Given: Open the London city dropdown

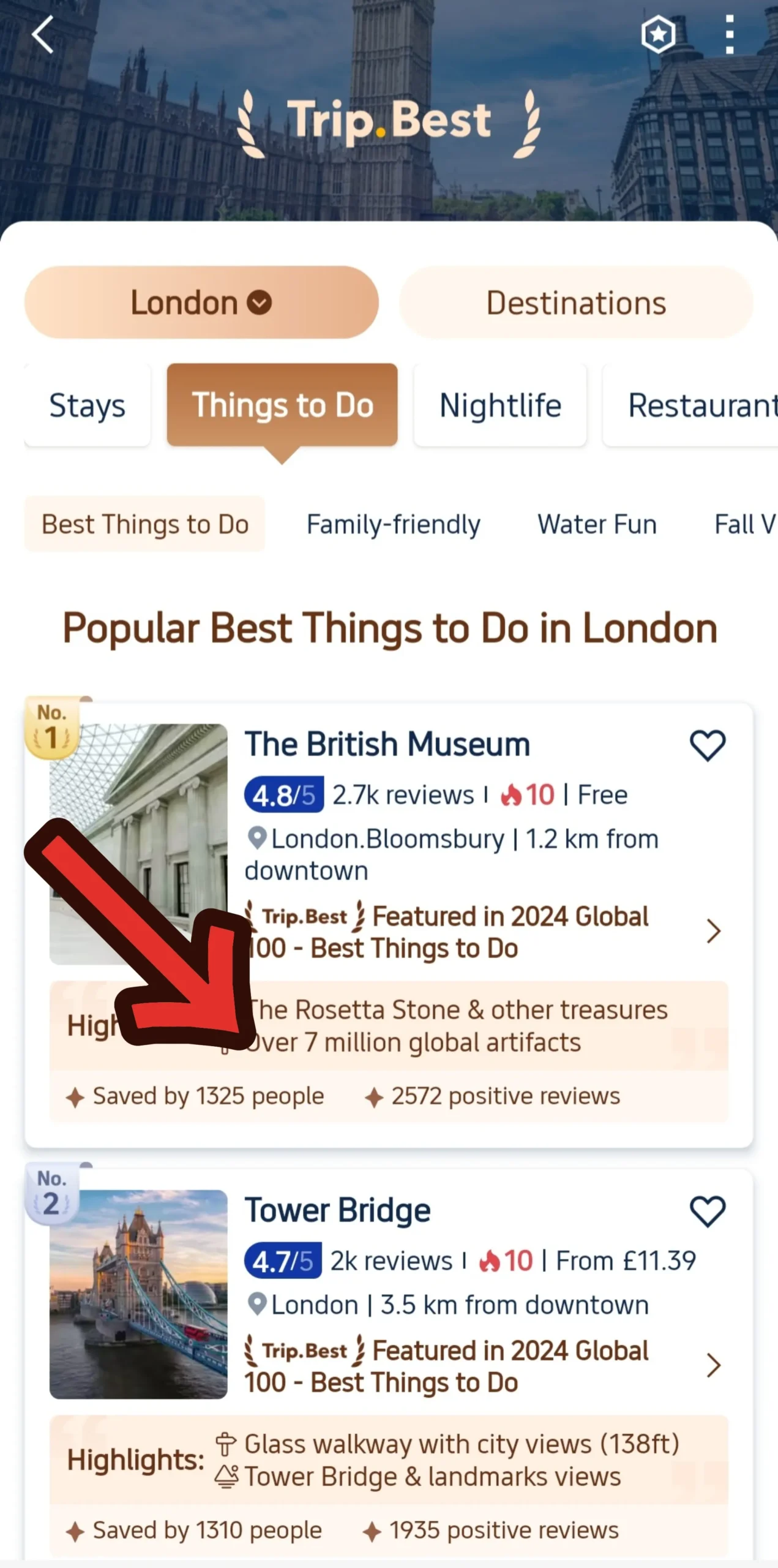Looking at the screenshot, I should (x=201, y=303).
